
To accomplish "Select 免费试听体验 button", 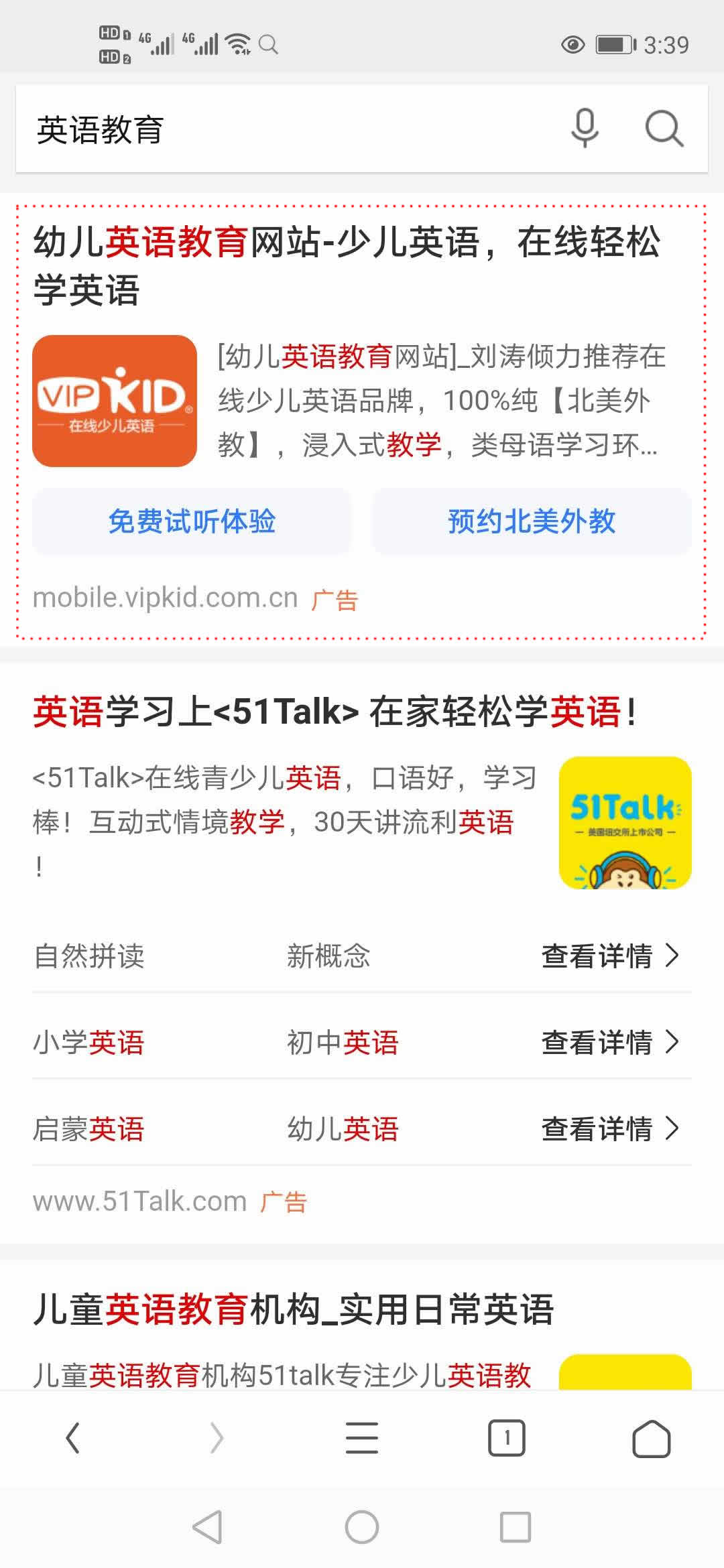I will pos(192,521).
